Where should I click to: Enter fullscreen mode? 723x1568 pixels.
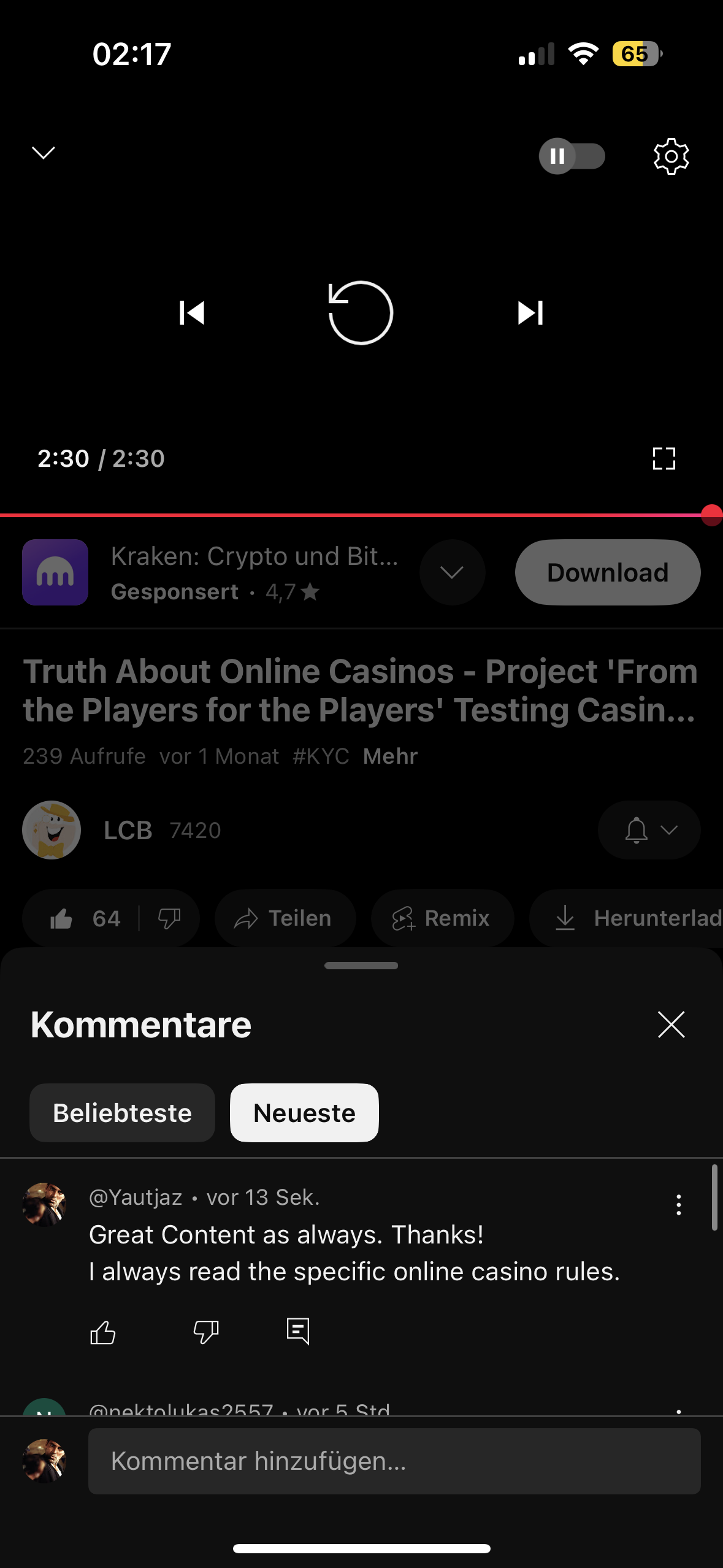click(664, 458)
